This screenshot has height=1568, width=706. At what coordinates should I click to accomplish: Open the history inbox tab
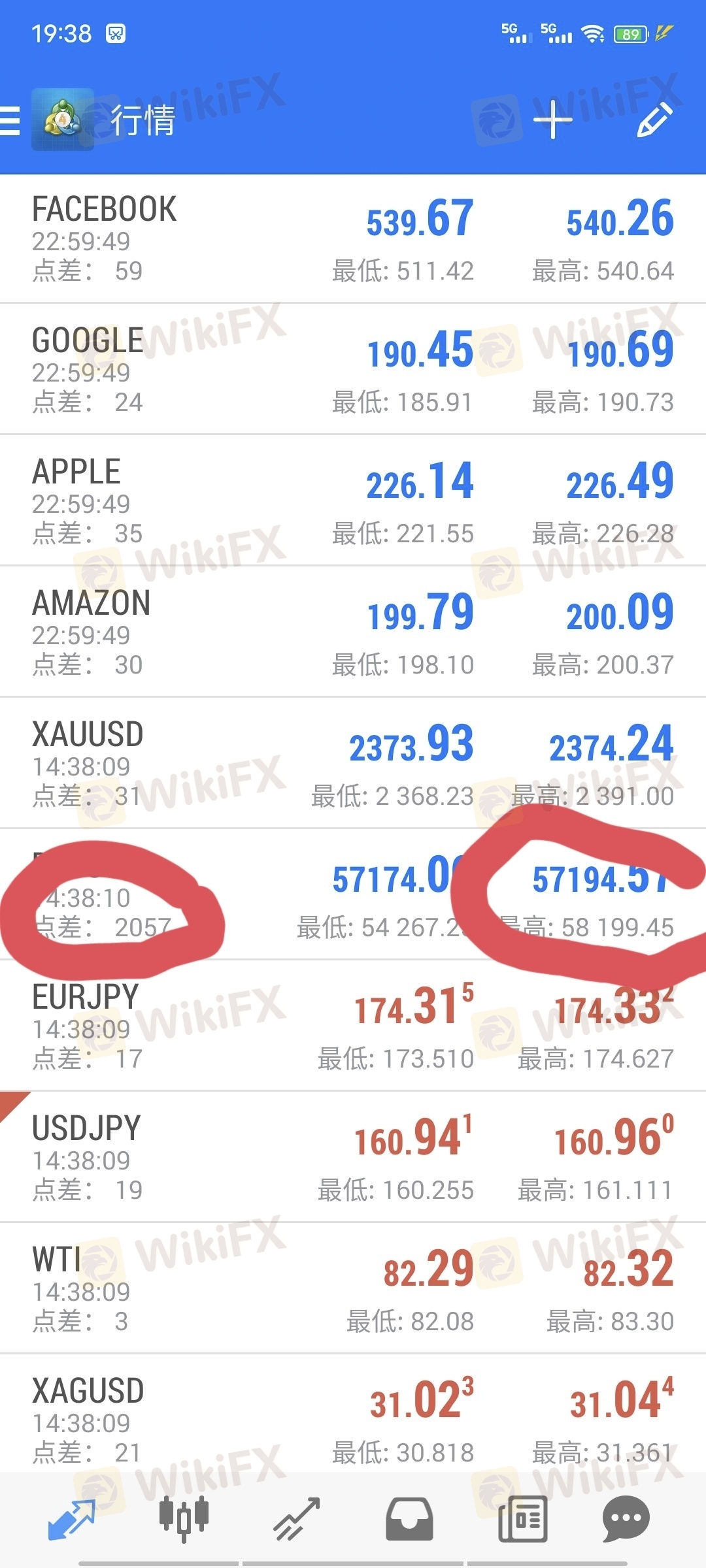[x=409, y=1519]
